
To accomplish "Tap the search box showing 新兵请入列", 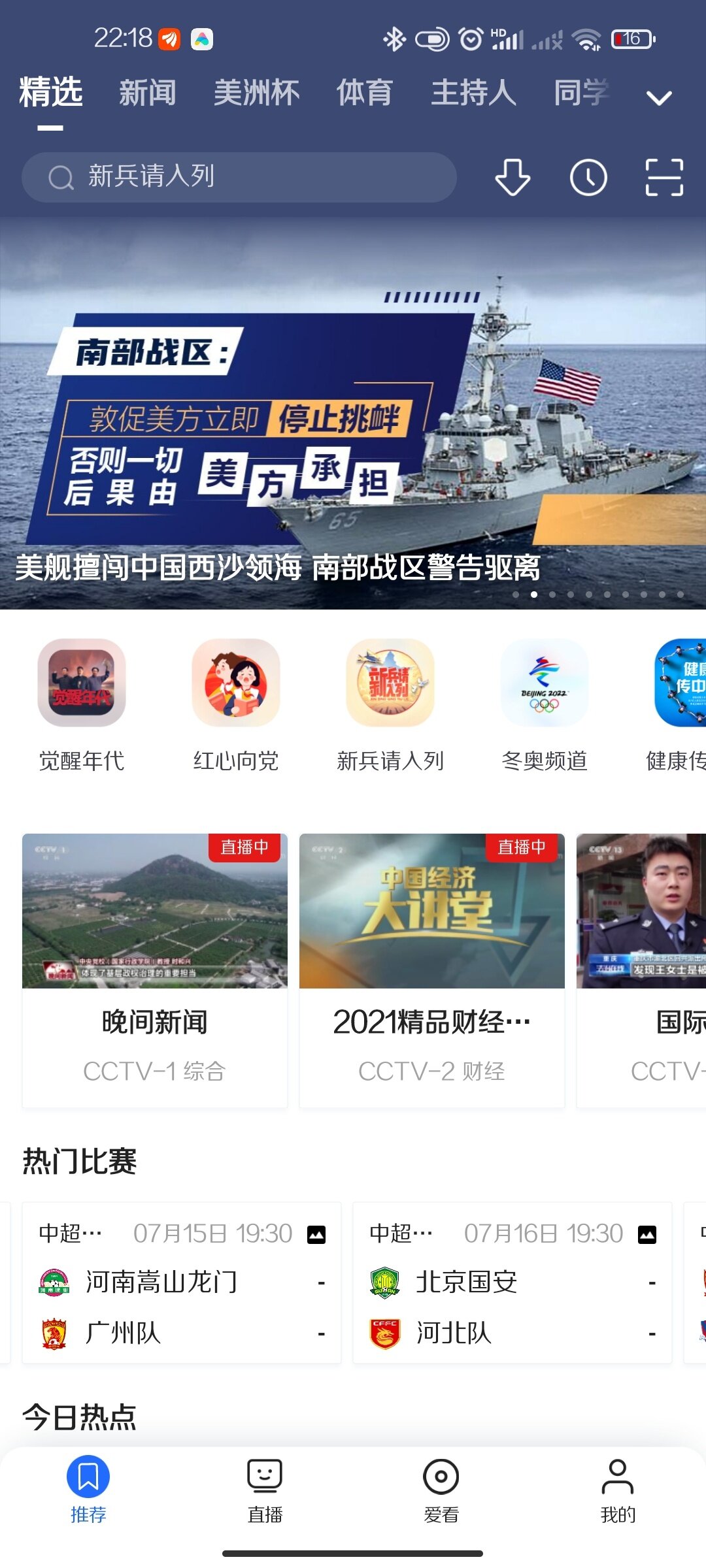I will coord(239,177).
